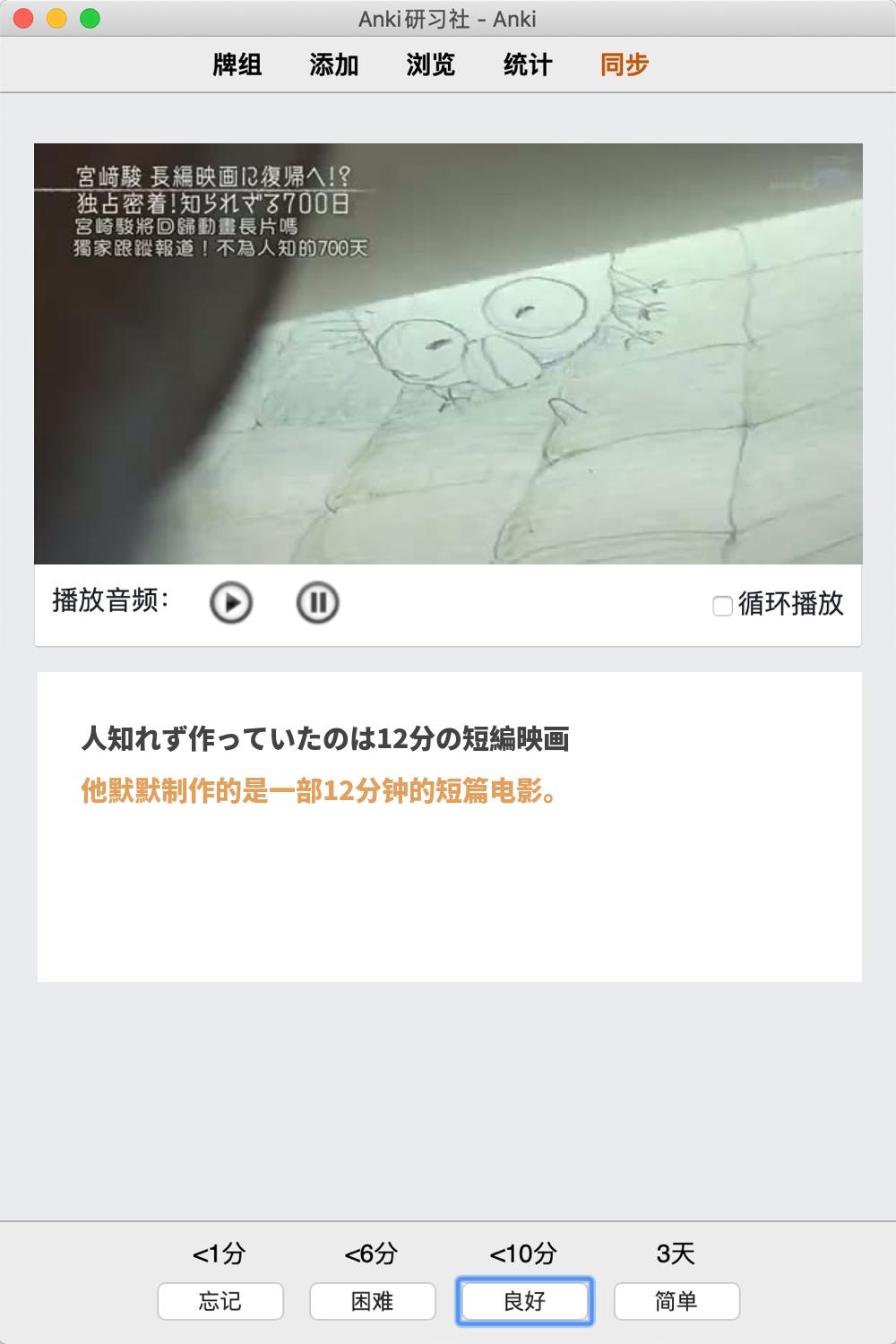Rate the card as 忘记
The image size is (896, 1344).
click(220, 1301)
